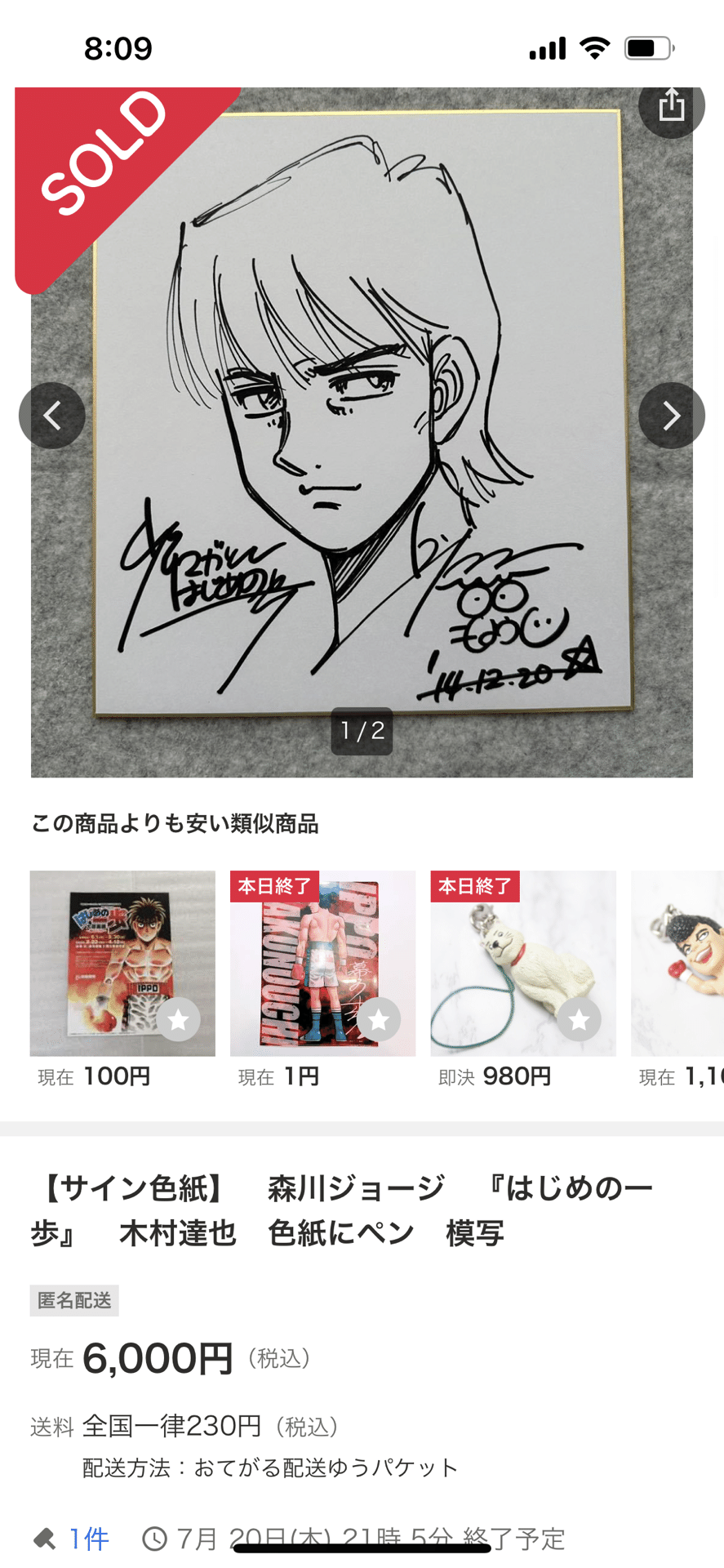724x1568 pixels.
Task: Add the 100円 item to watchlist
Action: click(x=178, y=1019)
